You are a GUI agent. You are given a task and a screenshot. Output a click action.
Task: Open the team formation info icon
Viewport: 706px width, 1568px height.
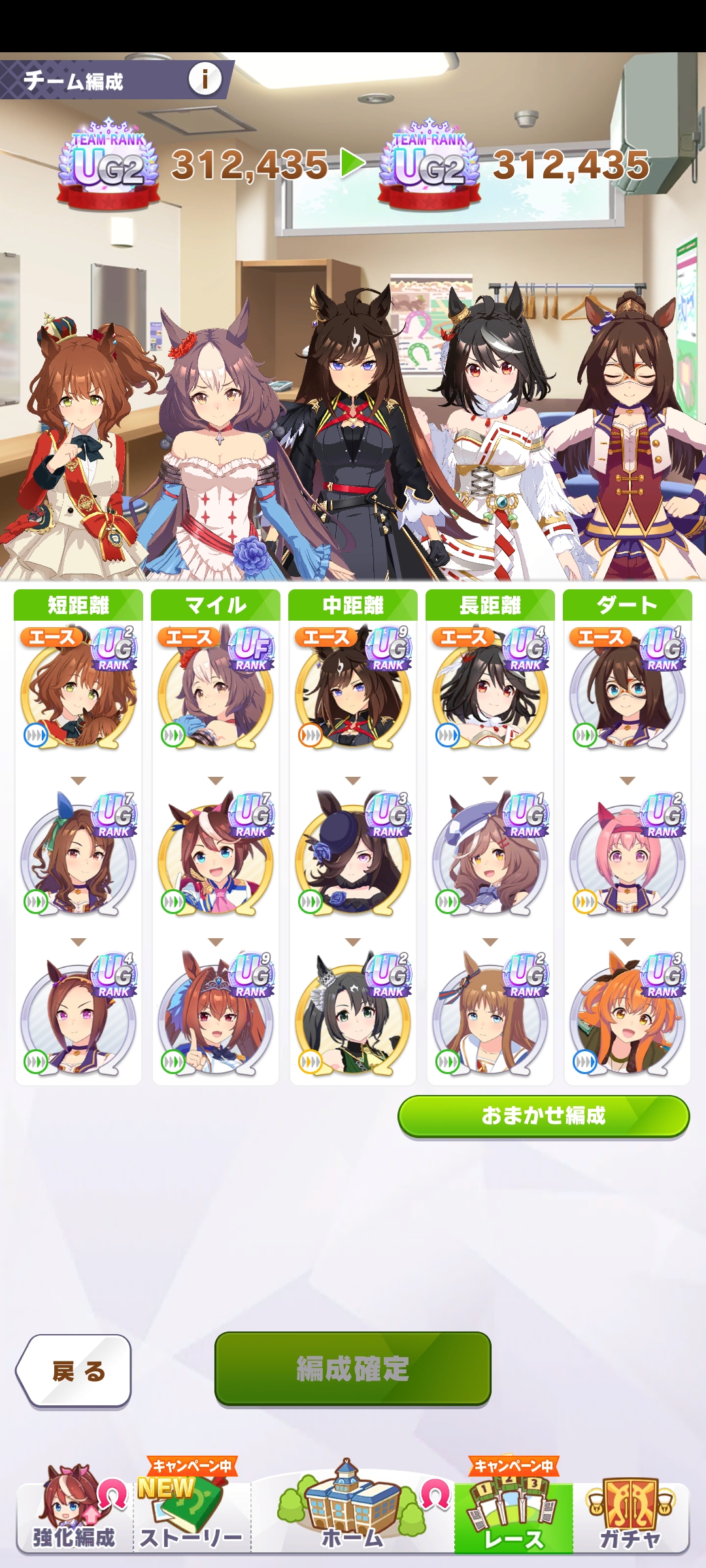click(x=205, y=80)
